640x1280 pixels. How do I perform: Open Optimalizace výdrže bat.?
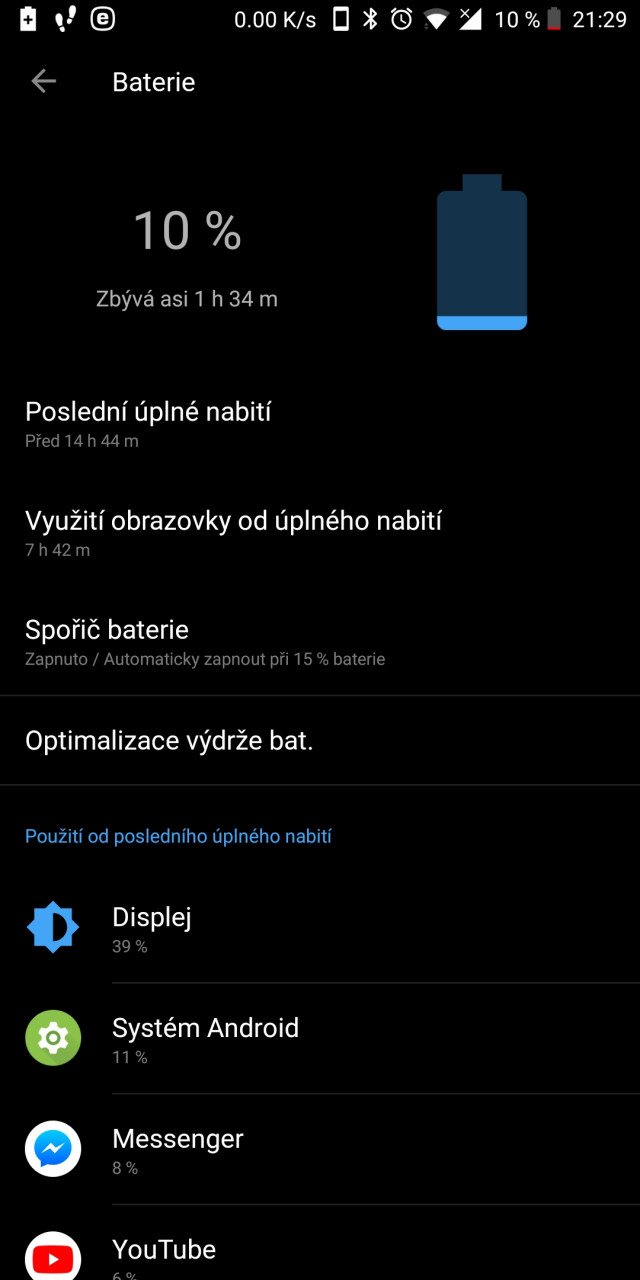(x=320, y=741)
